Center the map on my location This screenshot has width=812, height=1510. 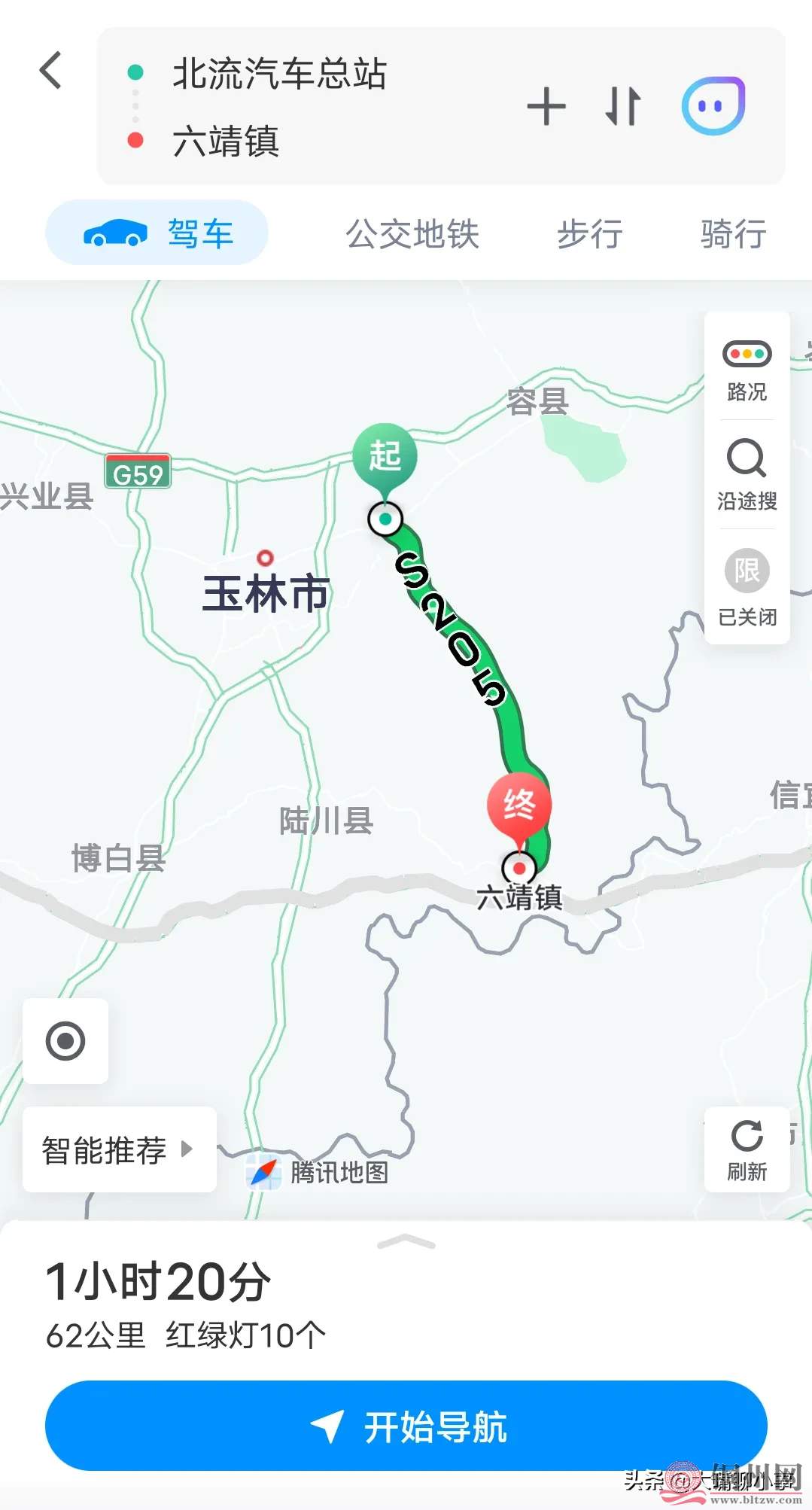pos(65,1041)
